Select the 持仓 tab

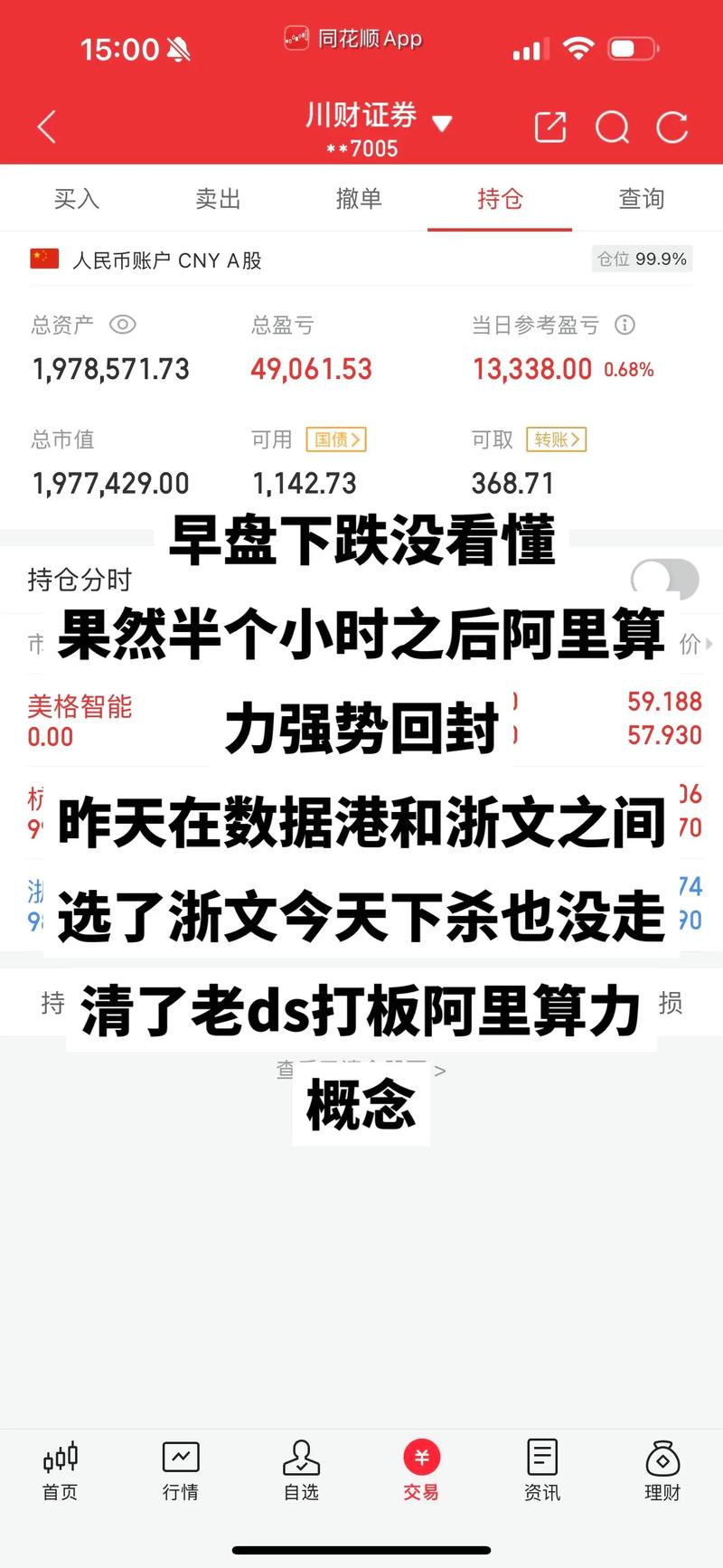coord(500,199)
